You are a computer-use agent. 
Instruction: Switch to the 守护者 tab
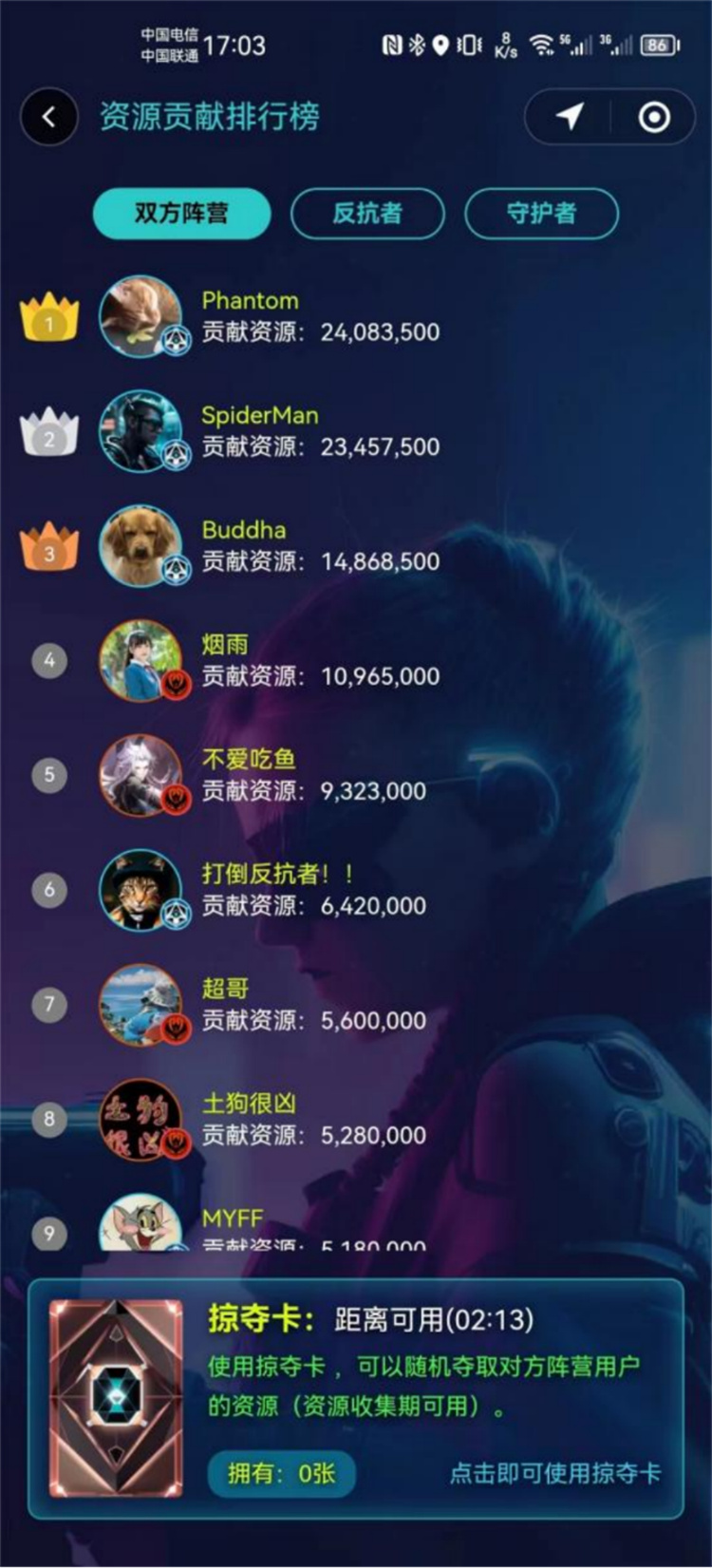click(541, 213)
